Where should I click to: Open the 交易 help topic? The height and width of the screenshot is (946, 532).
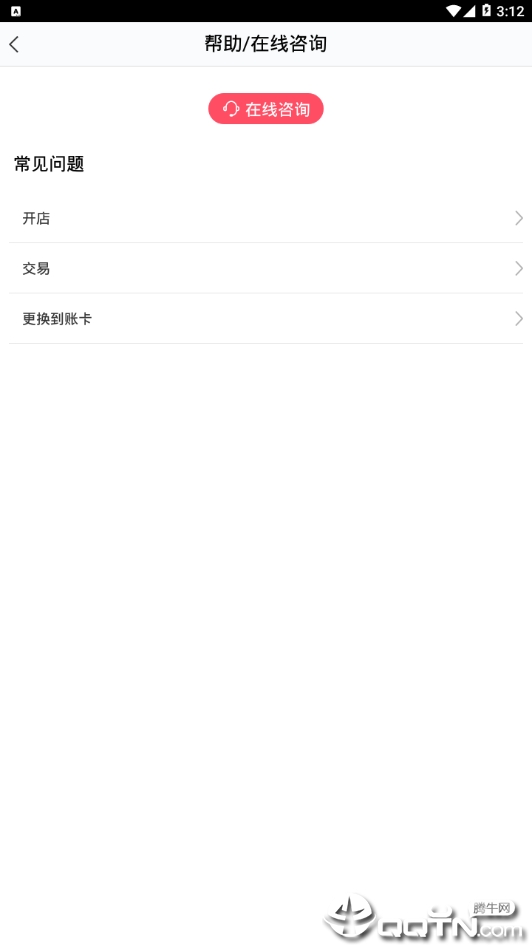(x=266, y=268)
